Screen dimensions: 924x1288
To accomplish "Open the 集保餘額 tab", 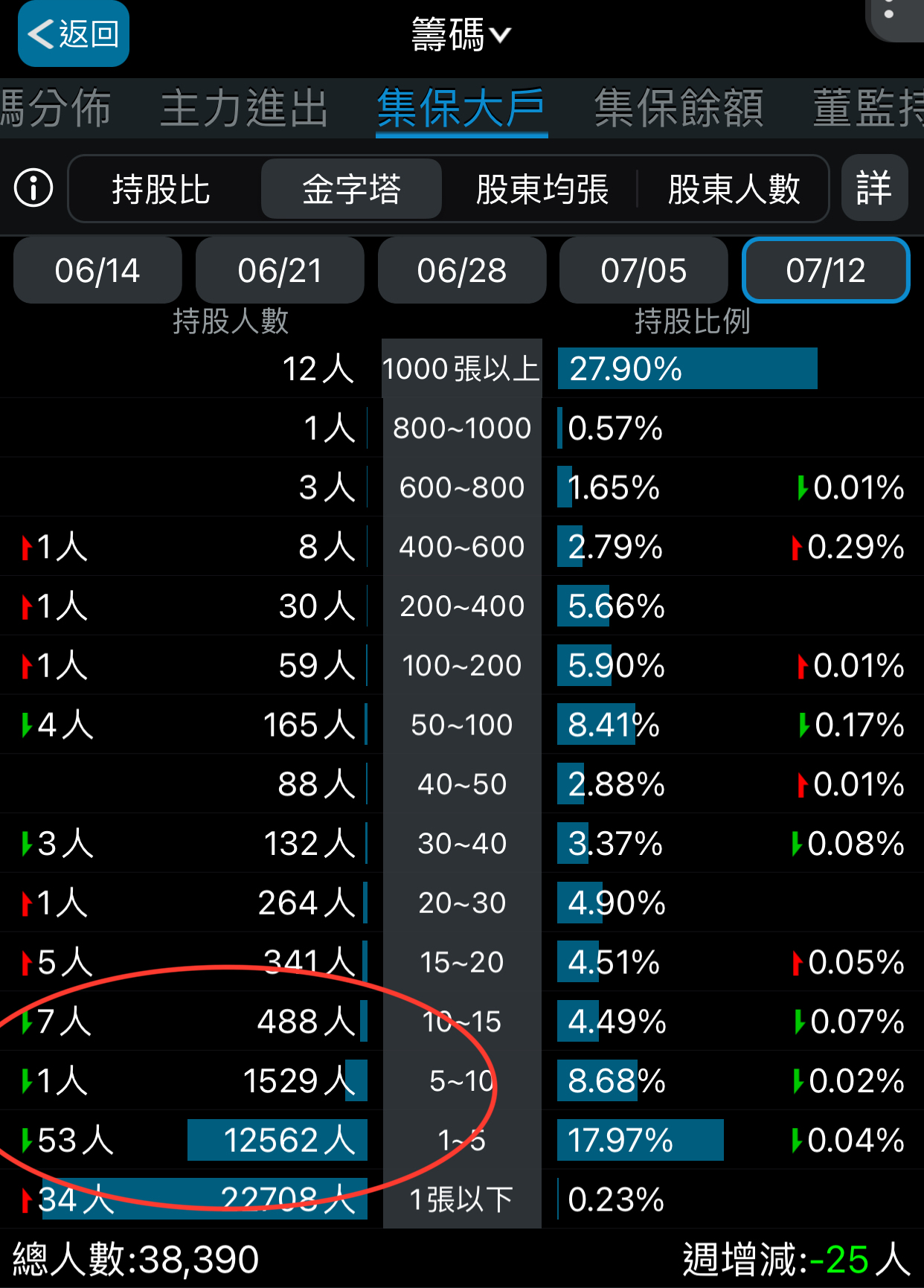I will pos(678,109).
